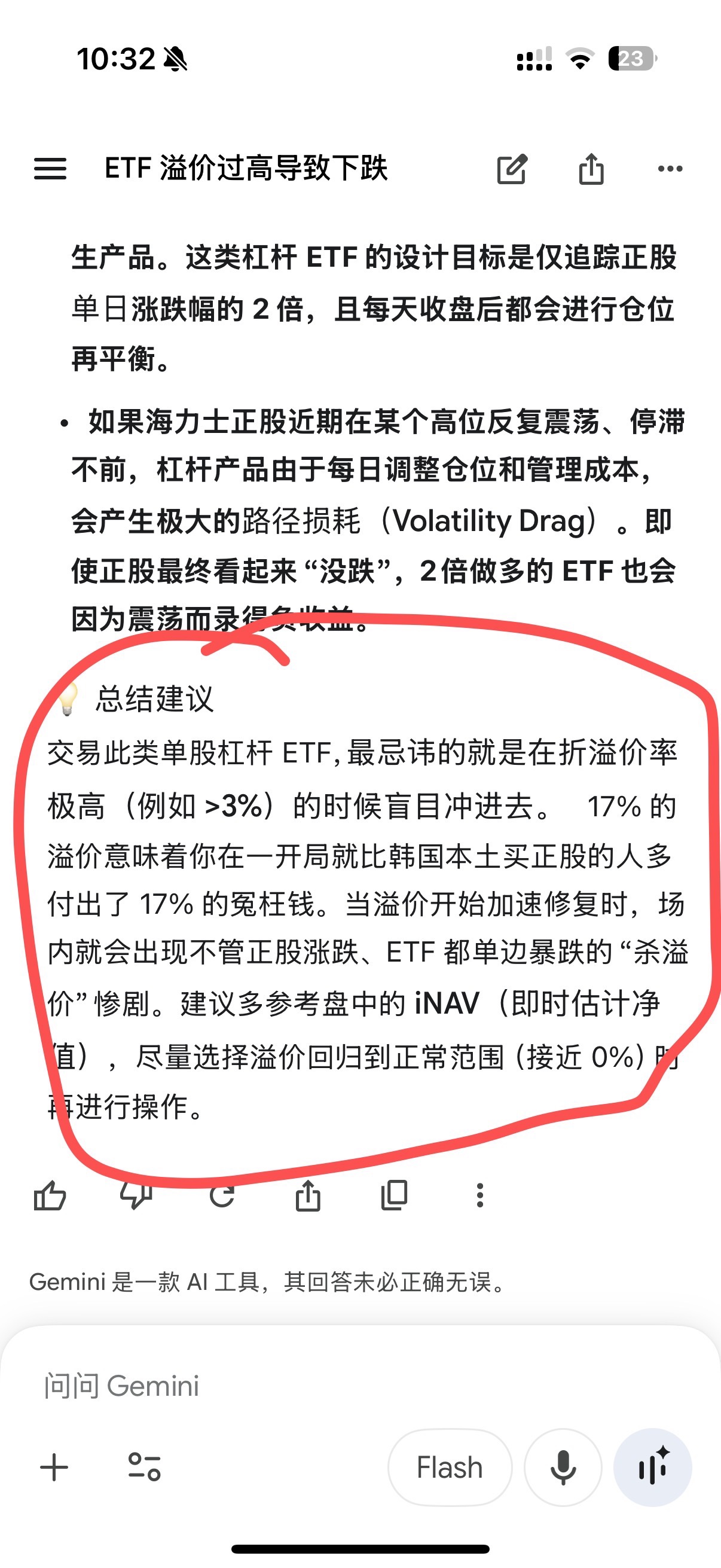Like the response with thumbs up
Viewport: 721px width, 1568px height.
[x=50, y=1195]
